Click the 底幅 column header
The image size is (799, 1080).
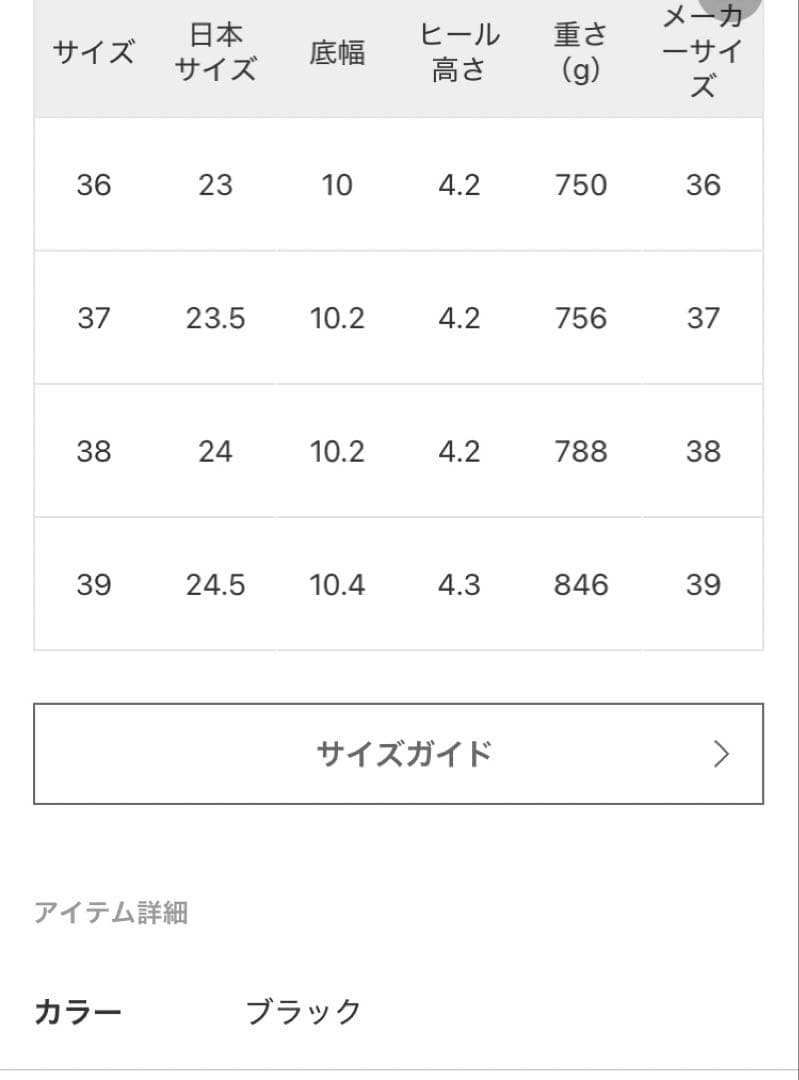tap(337, 53)
